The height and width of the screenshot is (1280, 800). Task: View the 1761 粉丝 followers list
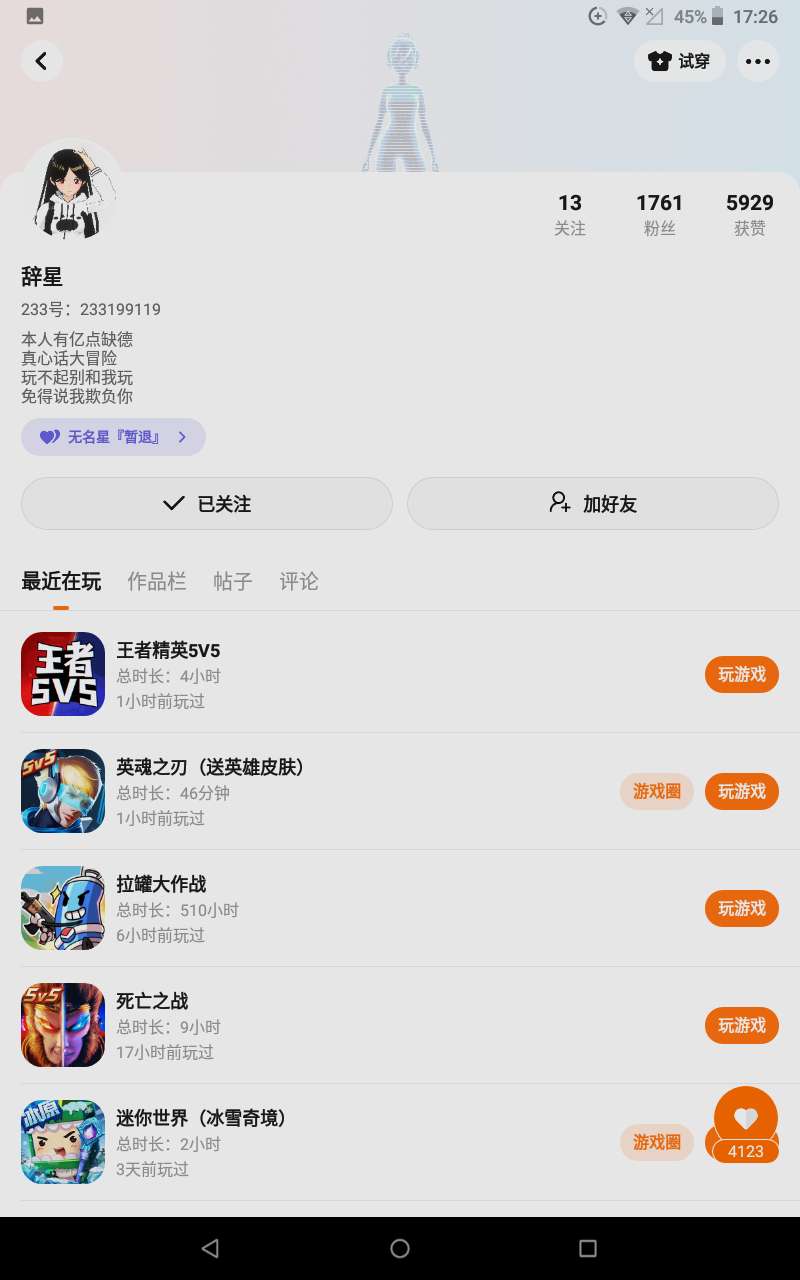tap(659, 214)
